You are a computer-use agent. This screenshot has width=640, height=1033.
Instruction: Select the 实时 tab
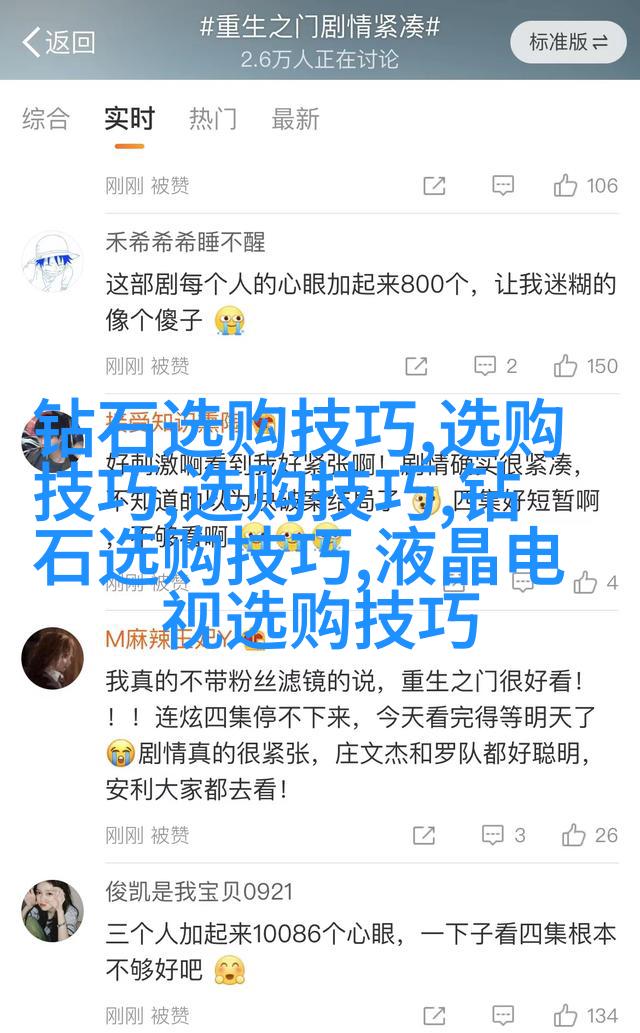tap(129, 119)
